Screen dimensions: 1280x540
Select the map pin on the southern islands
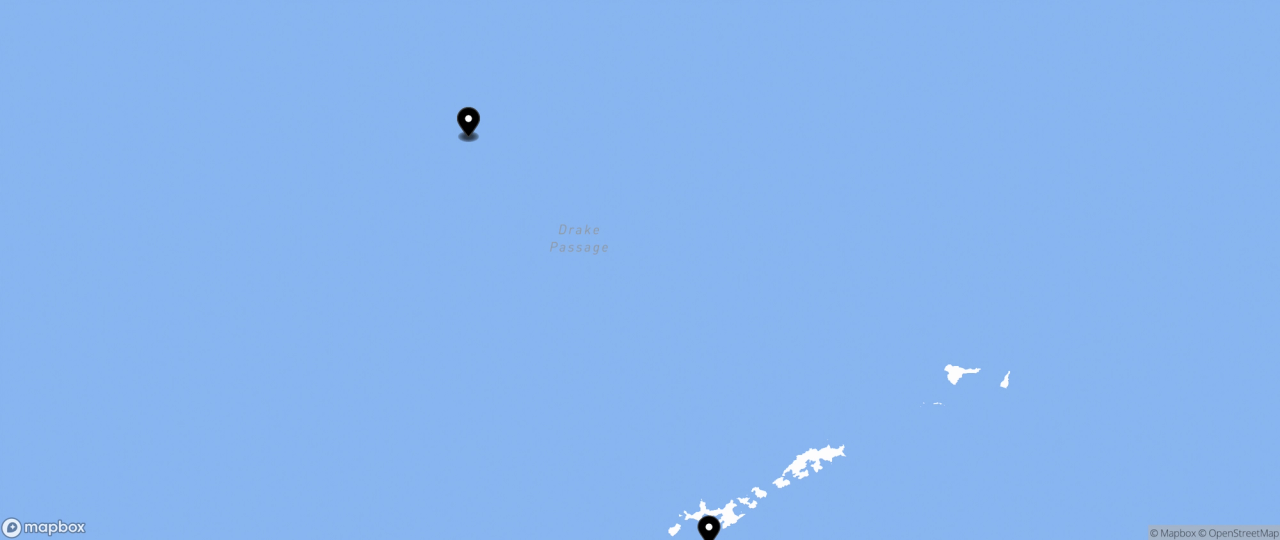click(x=708, y=528)
